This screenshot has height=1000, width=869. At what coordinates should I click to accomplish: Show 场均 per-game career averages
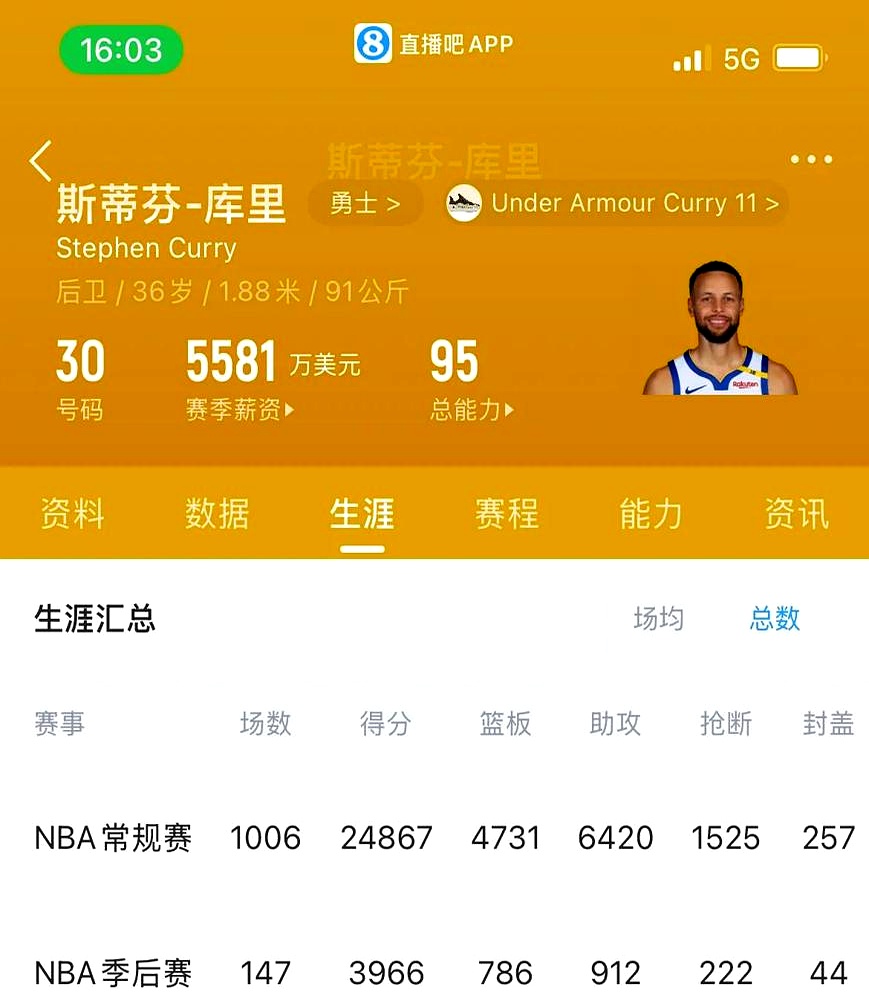(658, 619)
